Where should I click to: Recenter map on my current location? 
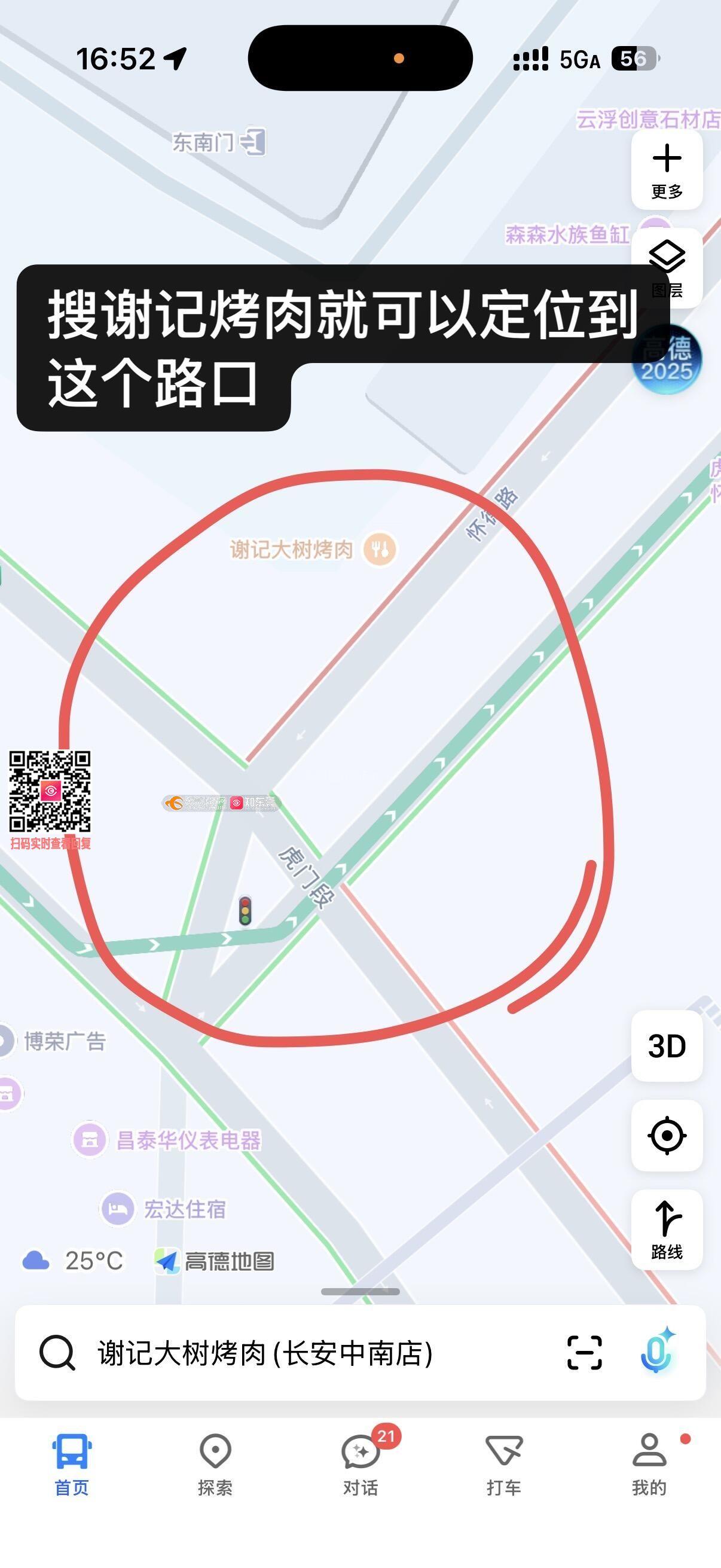[667, 1135]
